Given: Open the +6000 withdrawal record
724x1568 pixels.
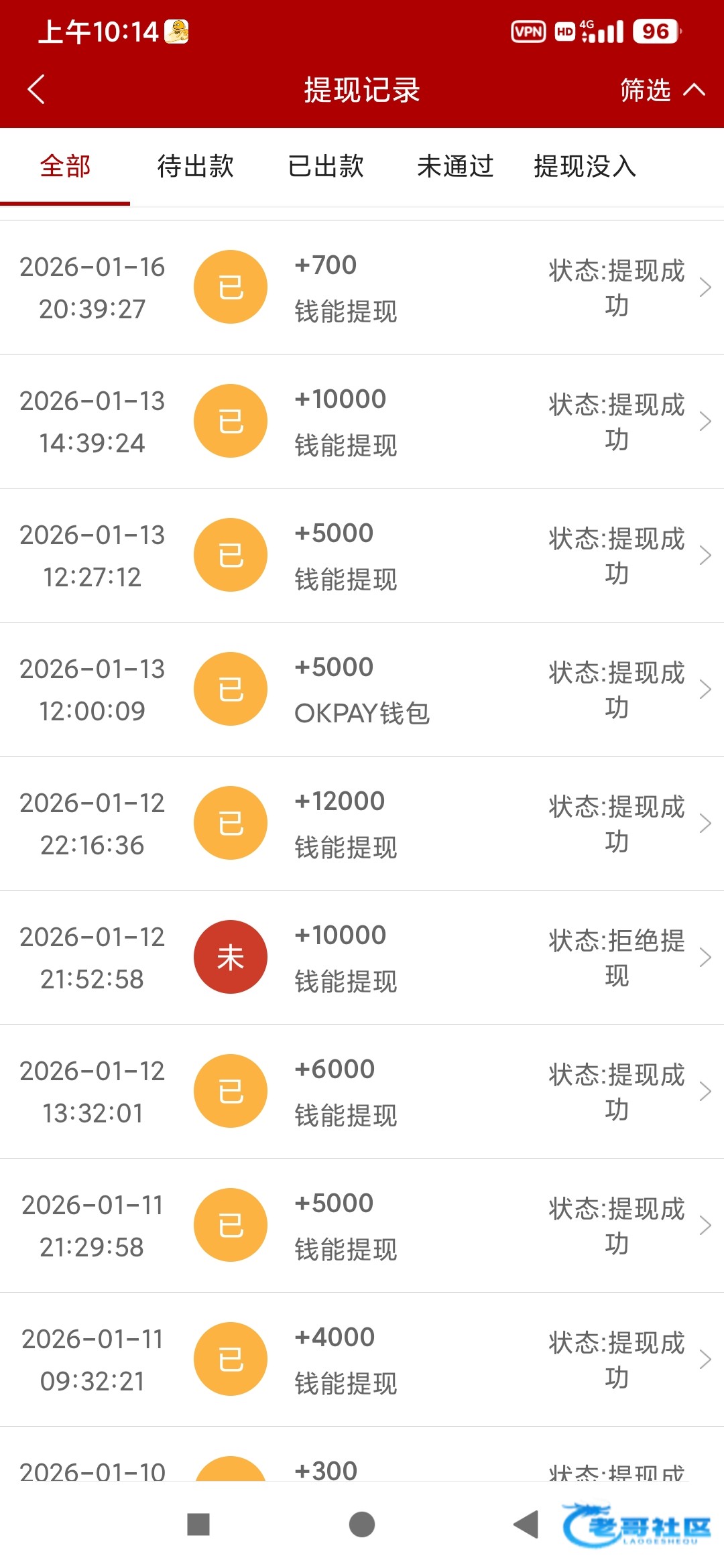Looking at the screenshot, I should [362, 1092].
